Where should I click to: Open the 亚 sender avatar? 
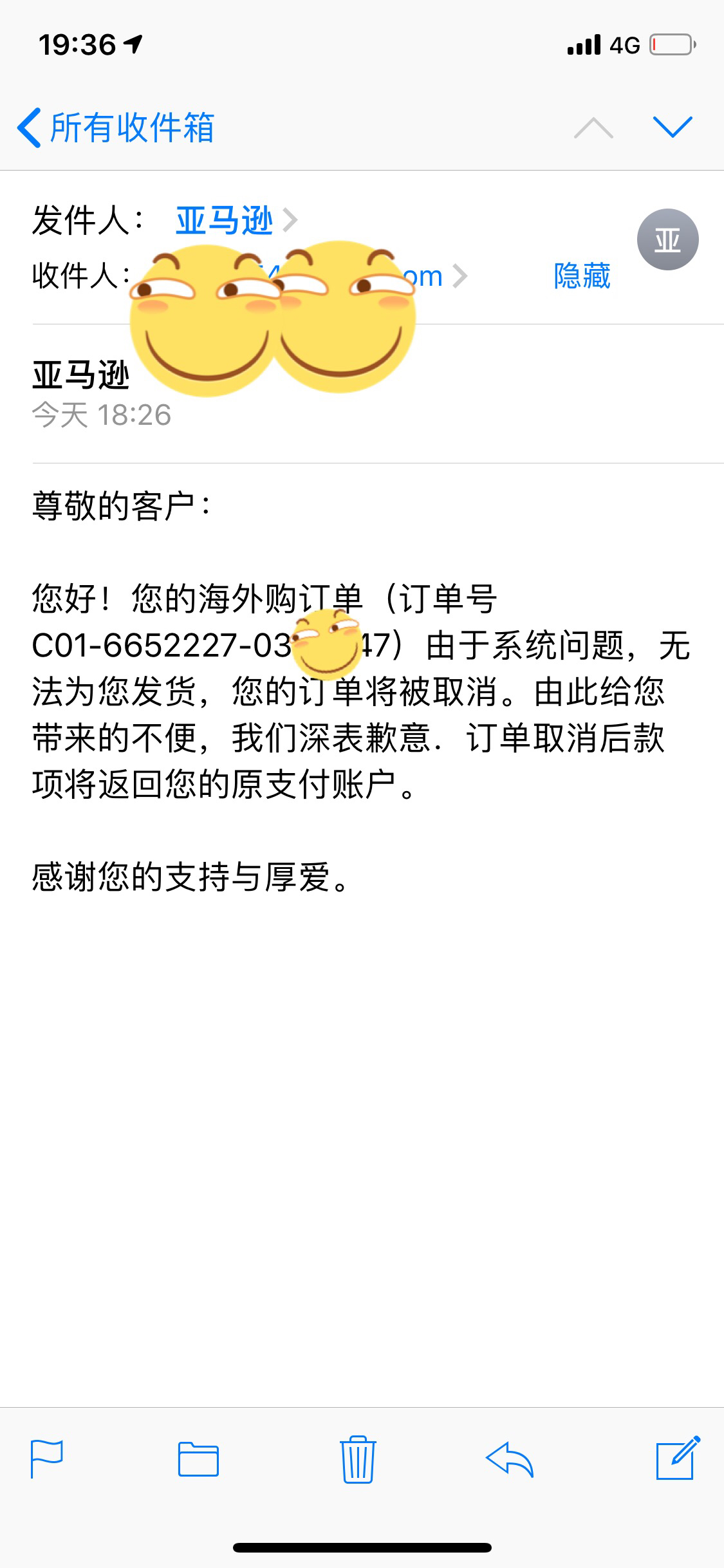point(667,239)
